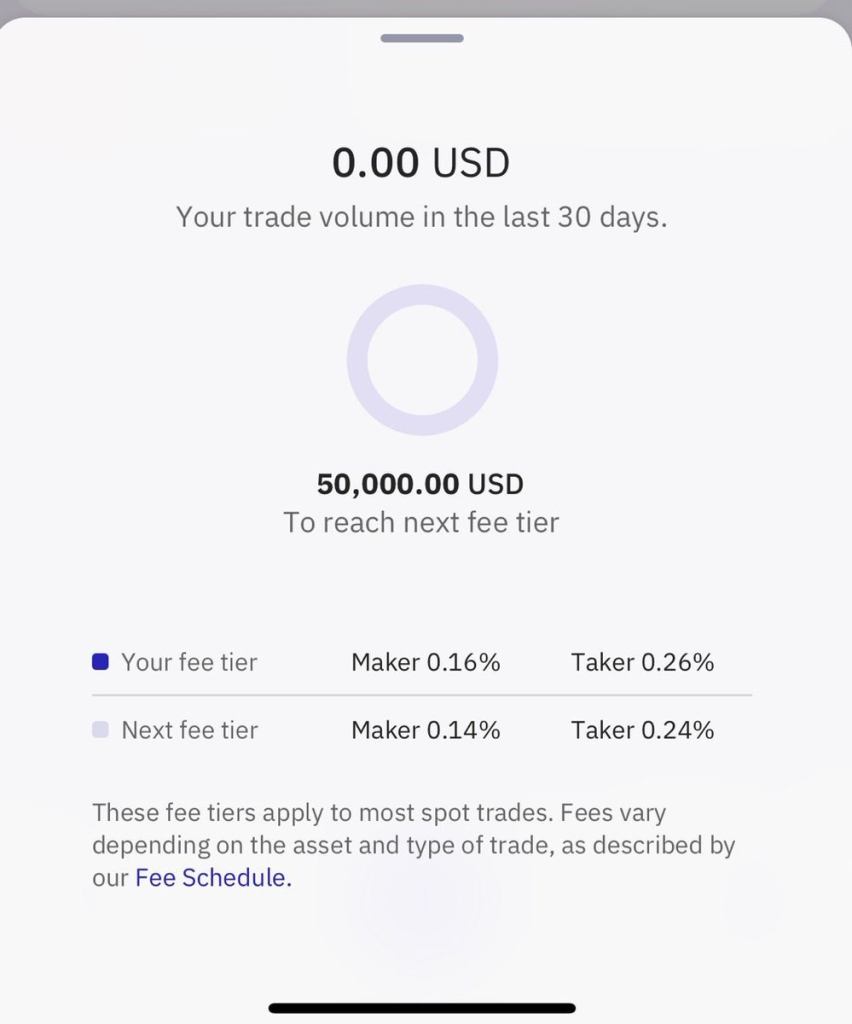
Task: Tap the sheet's top drag handle
Action: tap(421, 38)
